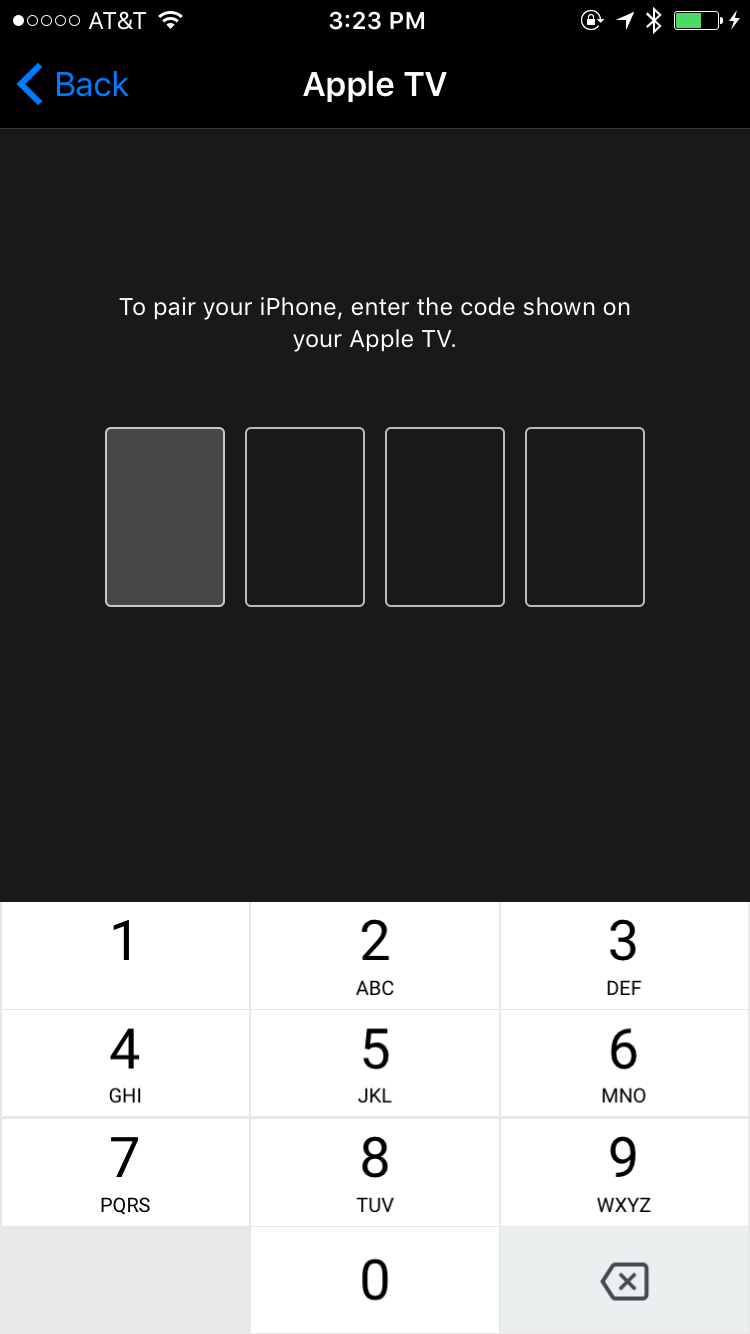Tap the number 0 key
Screen dimensions: 750x1334
click(374, 1280)
